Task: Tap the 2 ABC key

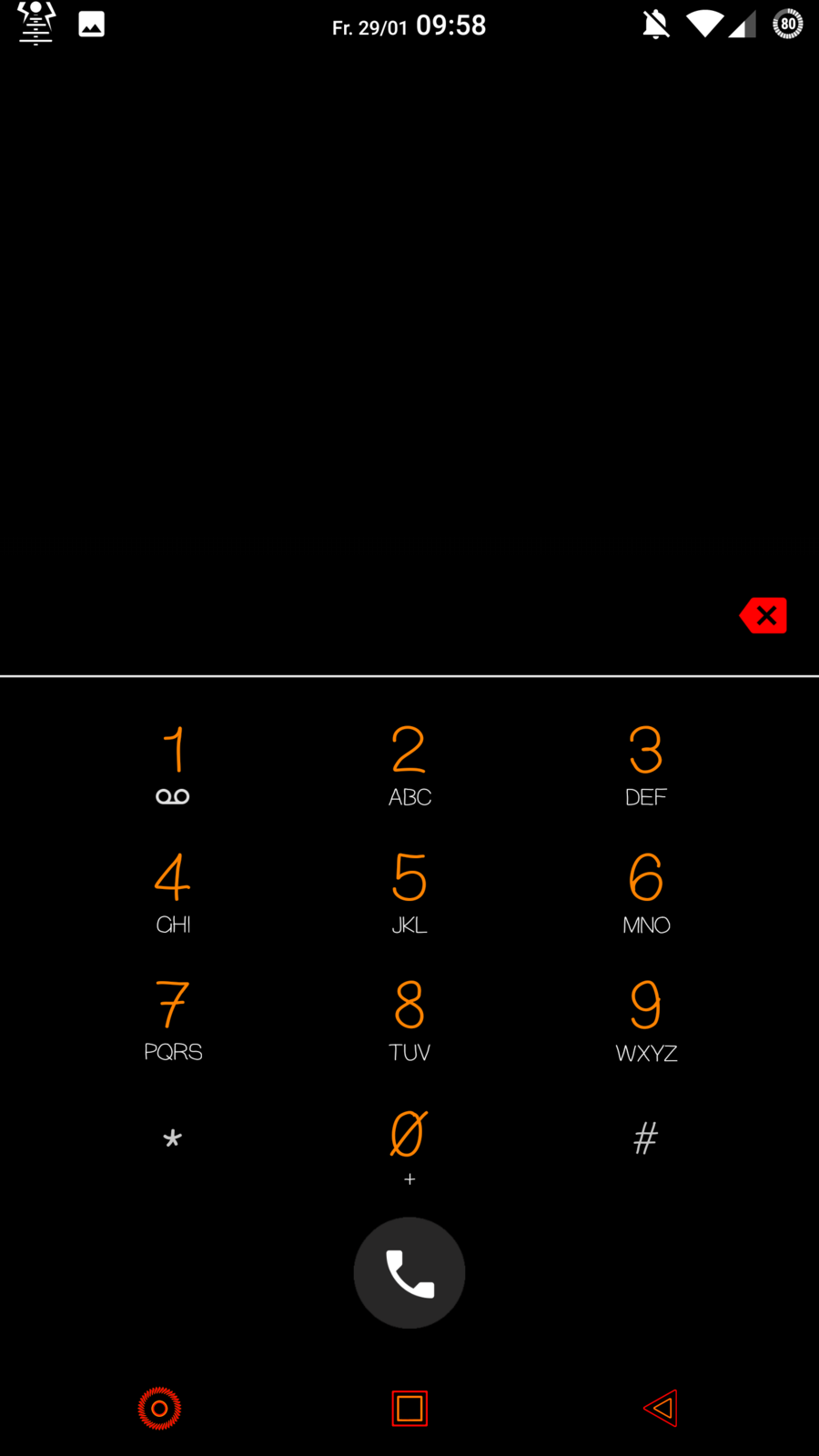Action: [x=409, y=764]
